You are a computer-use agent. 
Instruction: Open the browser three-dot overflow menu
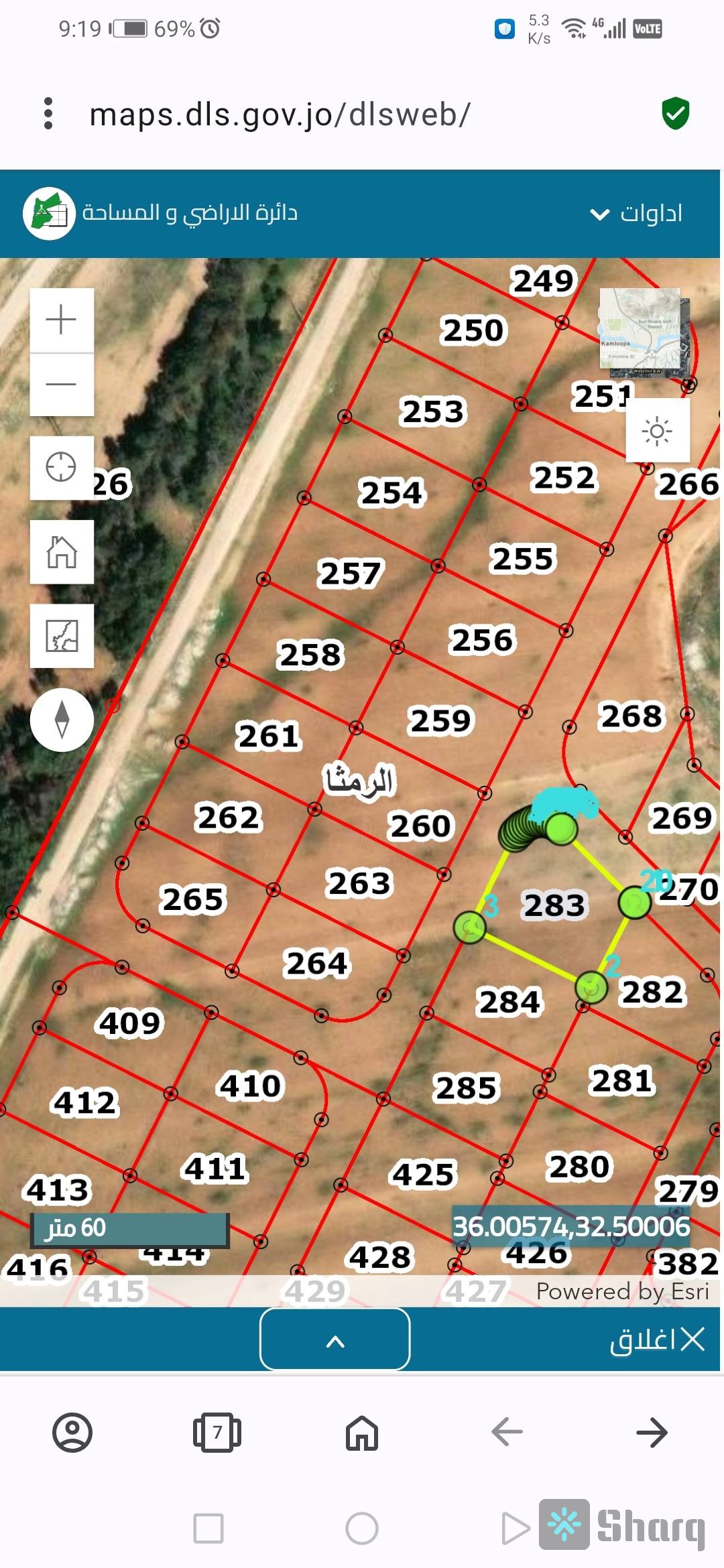pos(48,113)
